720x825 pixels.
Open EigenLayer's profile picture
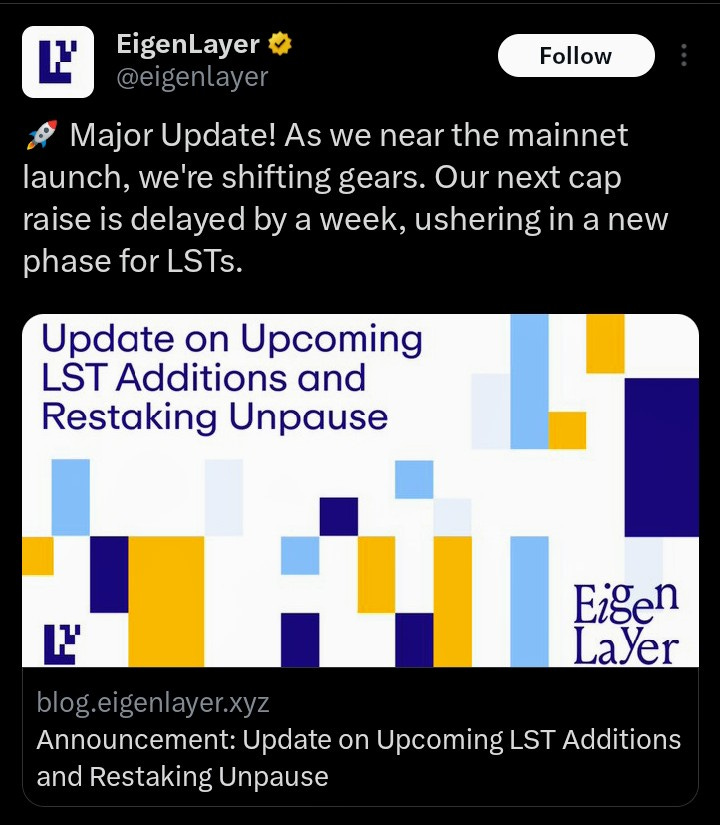(x=58, y=62)
